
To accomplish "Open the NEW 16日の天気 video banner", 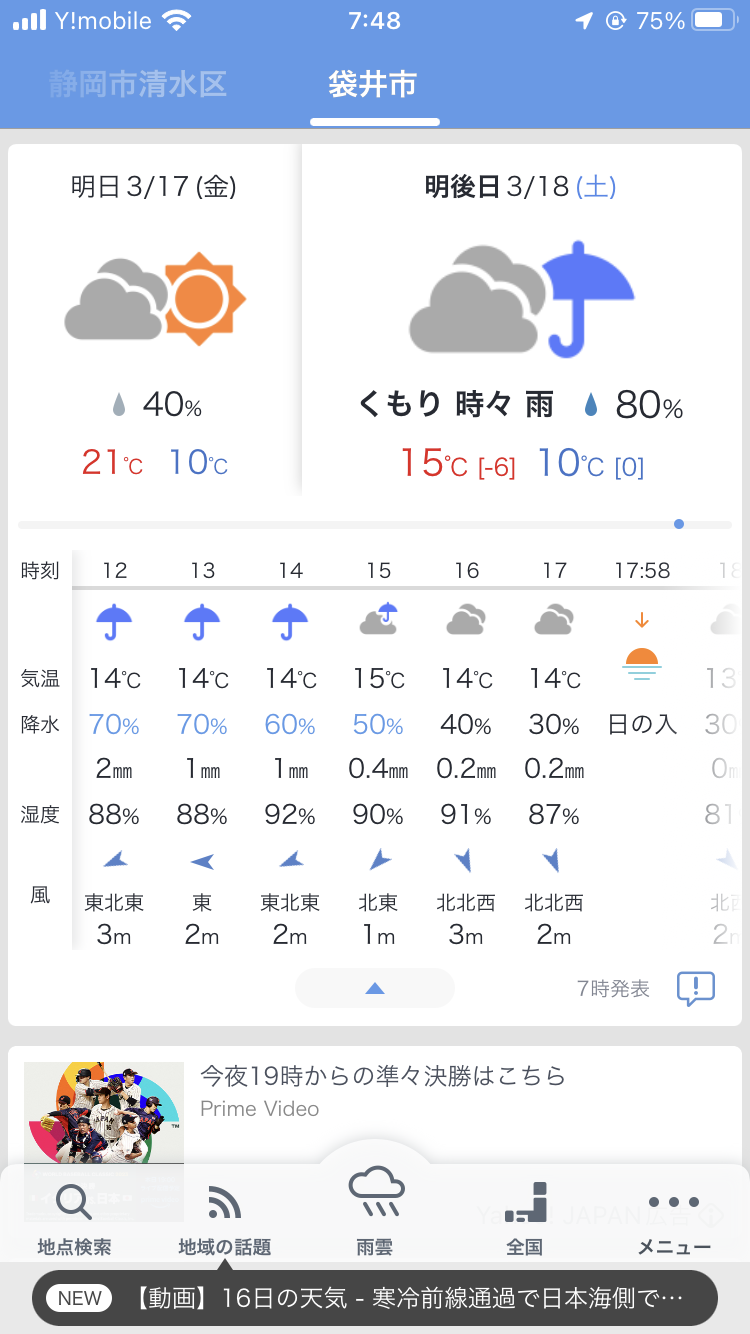I will point(375,1298).
